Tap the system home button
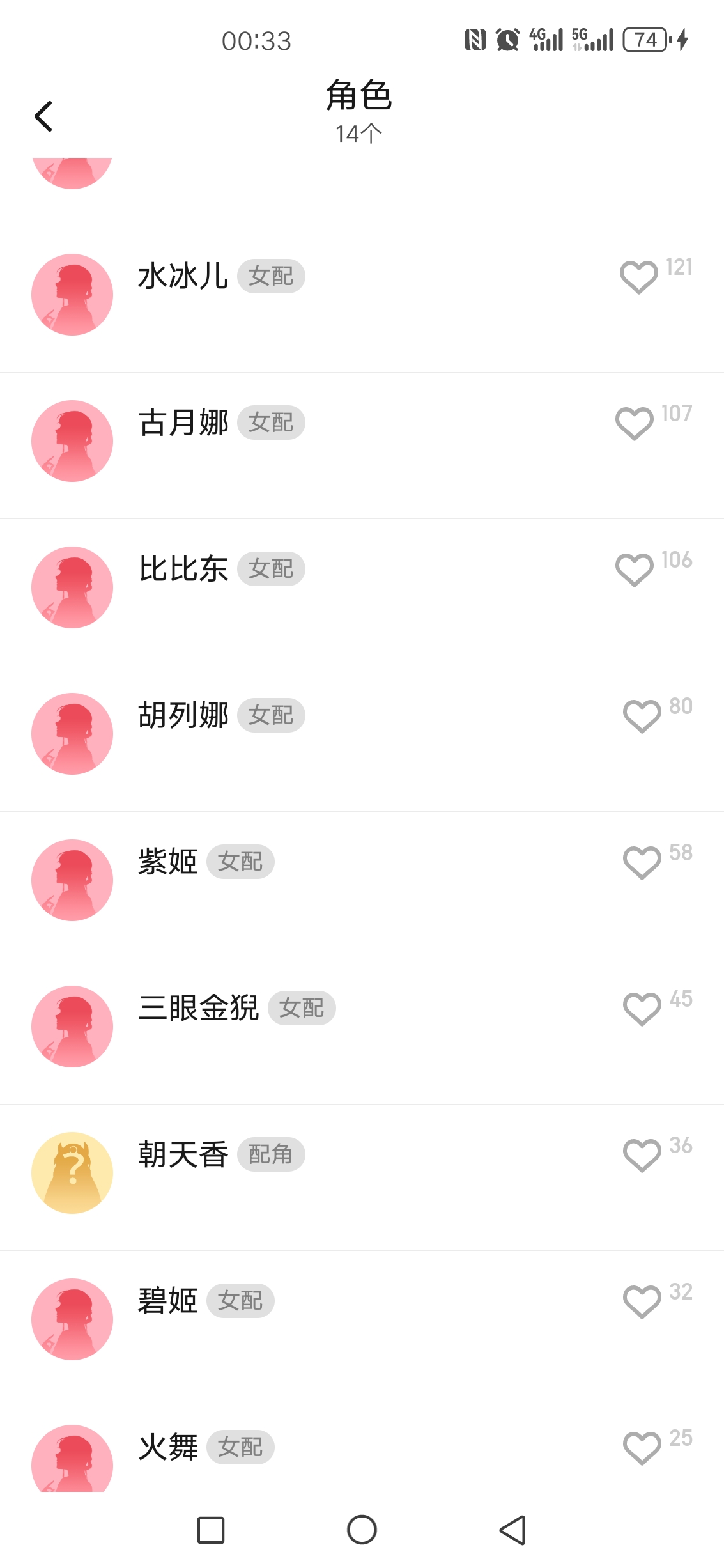The height and width of the screenshot is (1568, 724). (x=362, y=1530)
